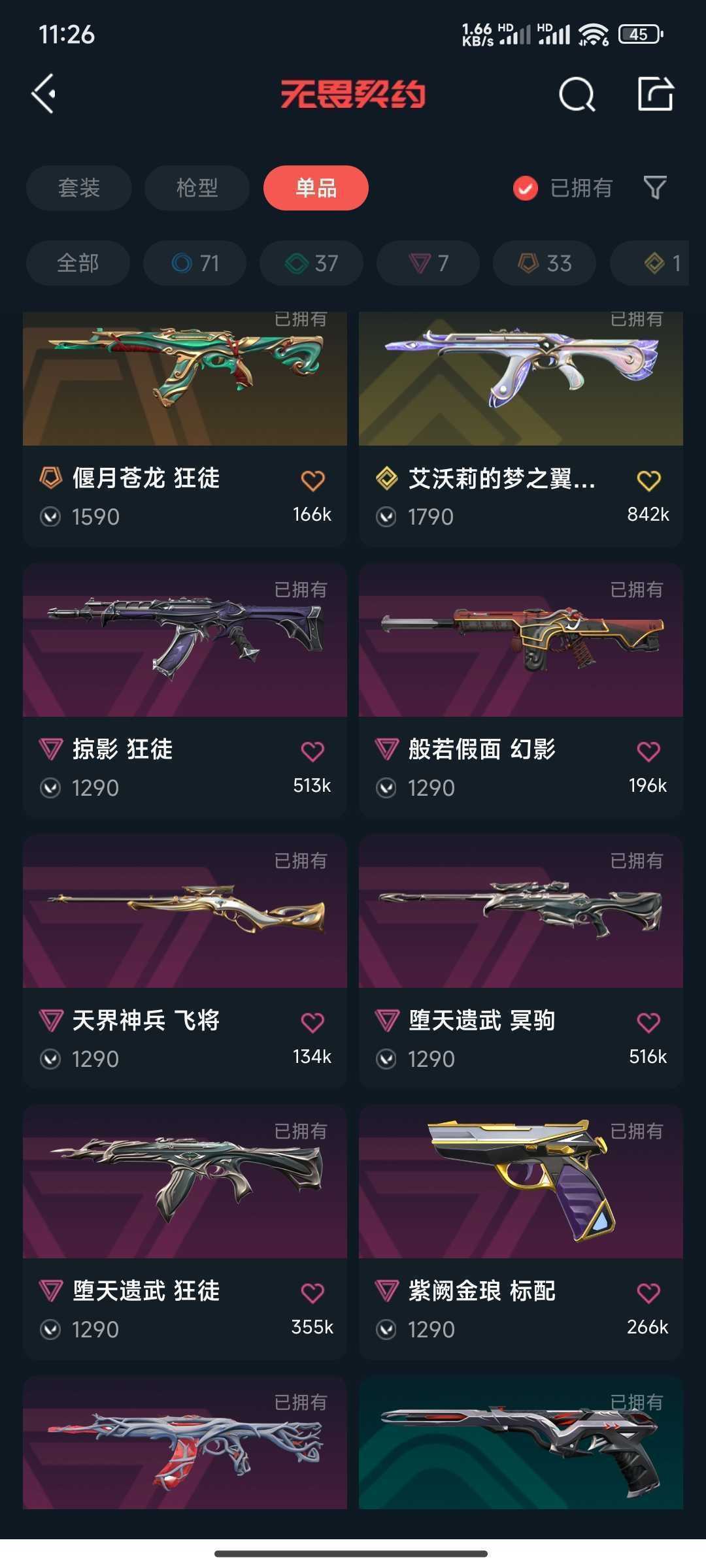706x1568 pixels.
Task: Filter by the pink tier chip 7
Action: [x=428, y=263]
